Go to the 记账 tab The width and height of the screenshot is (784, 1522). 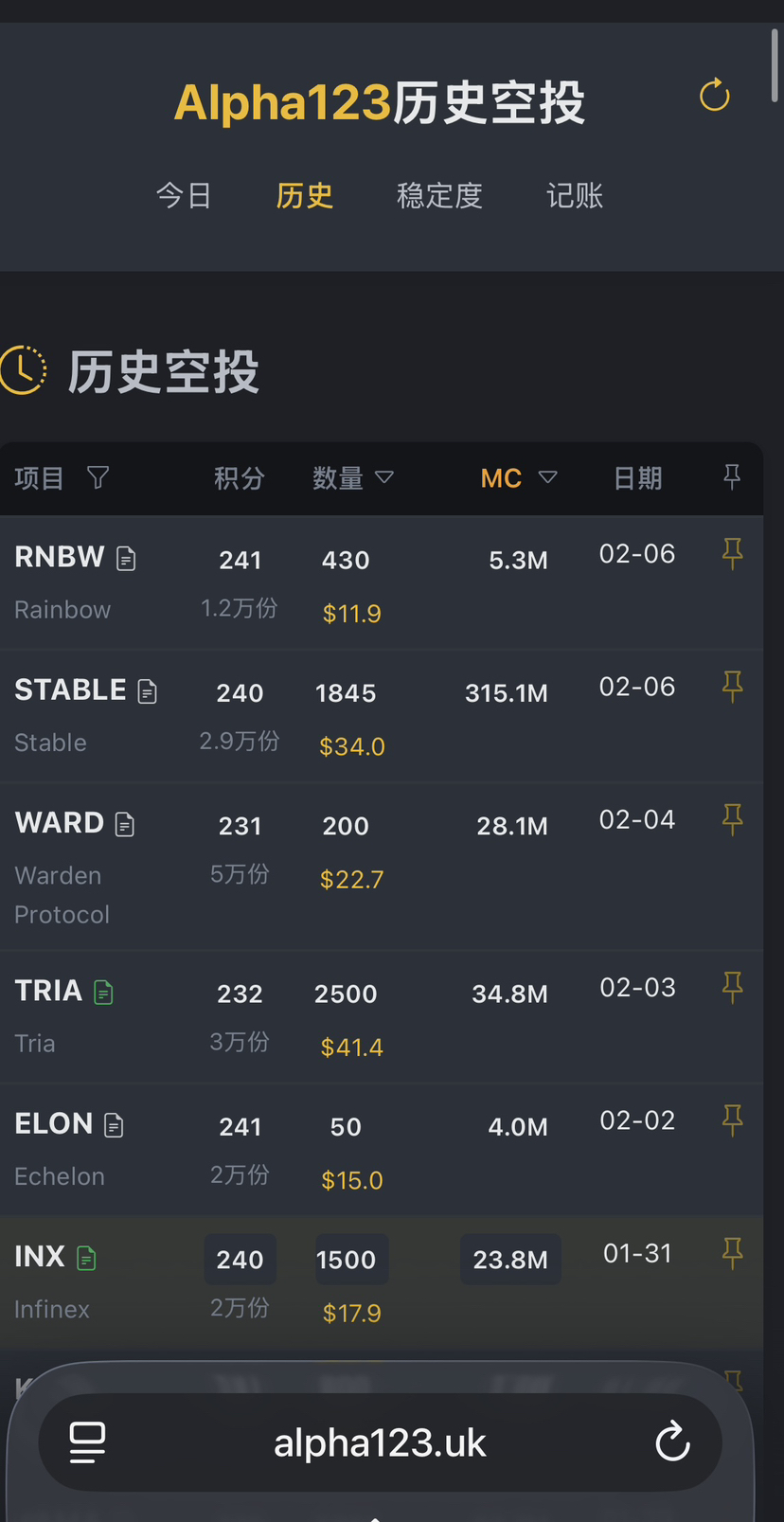(x=575, y=196)
